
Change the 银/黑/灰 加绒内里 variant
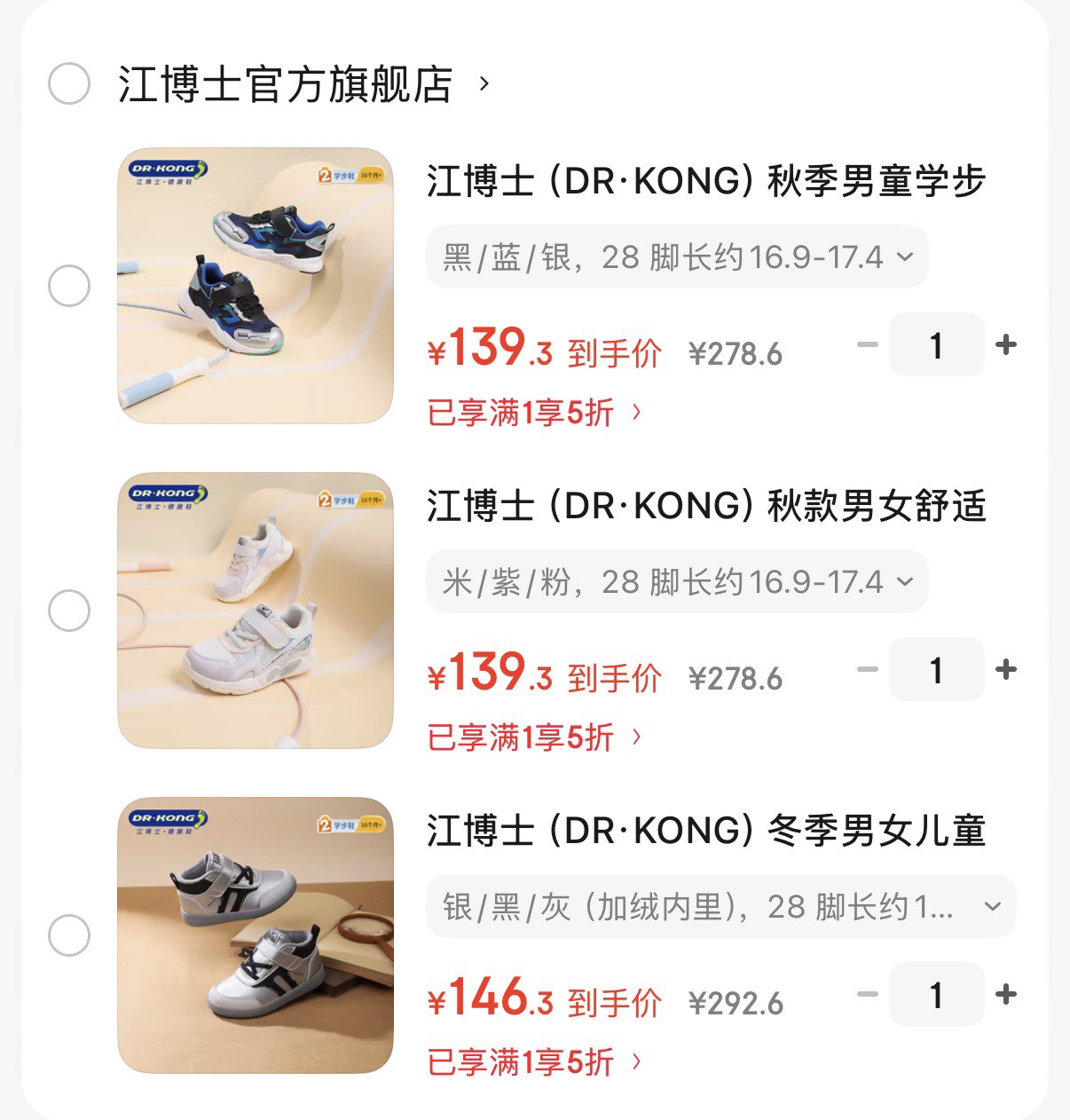coord(720,907)
